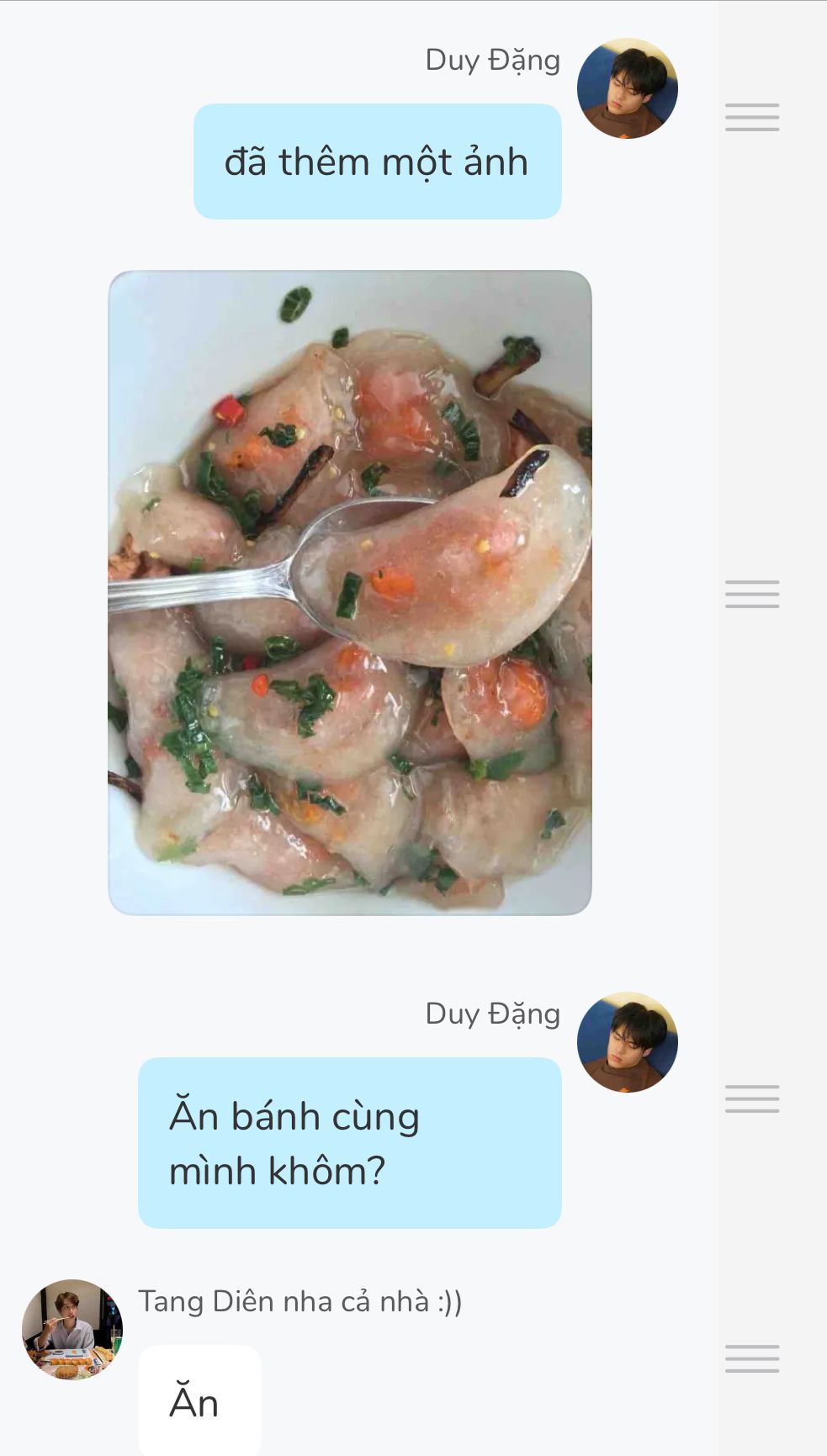Tap the handle beside the "Ăn" reply

[752, 1358]
